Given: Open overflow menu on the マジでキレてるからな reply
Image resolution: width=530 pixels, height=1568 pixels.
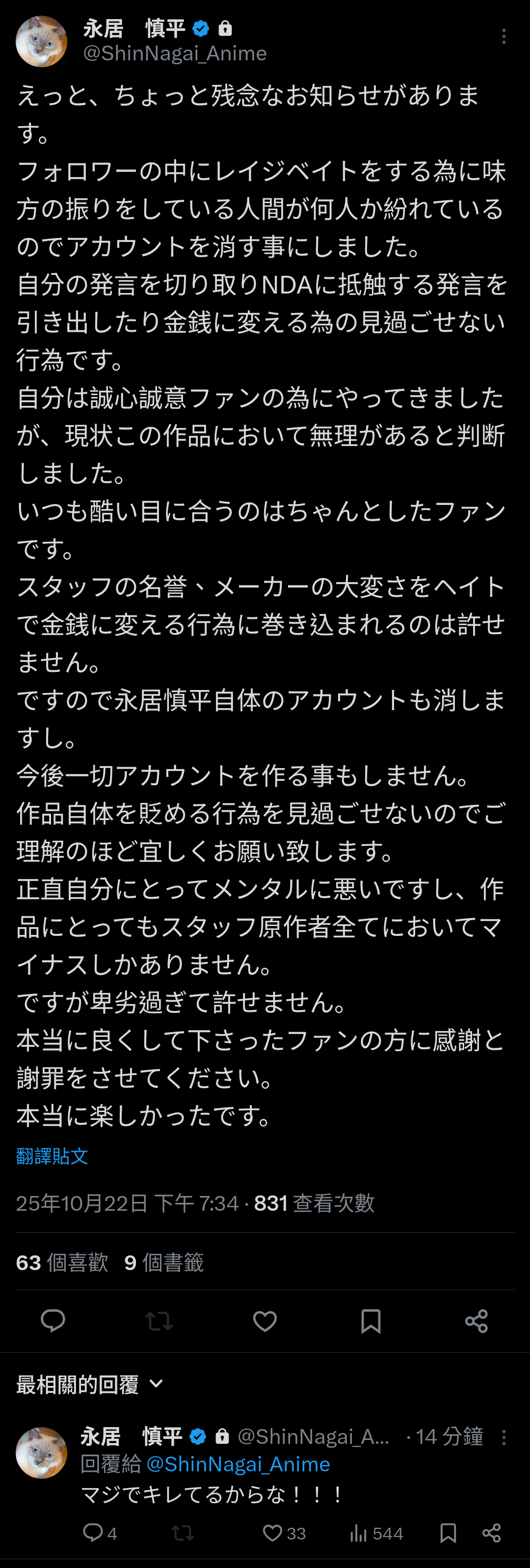Looking at the screenshot, I should 504,1437.
